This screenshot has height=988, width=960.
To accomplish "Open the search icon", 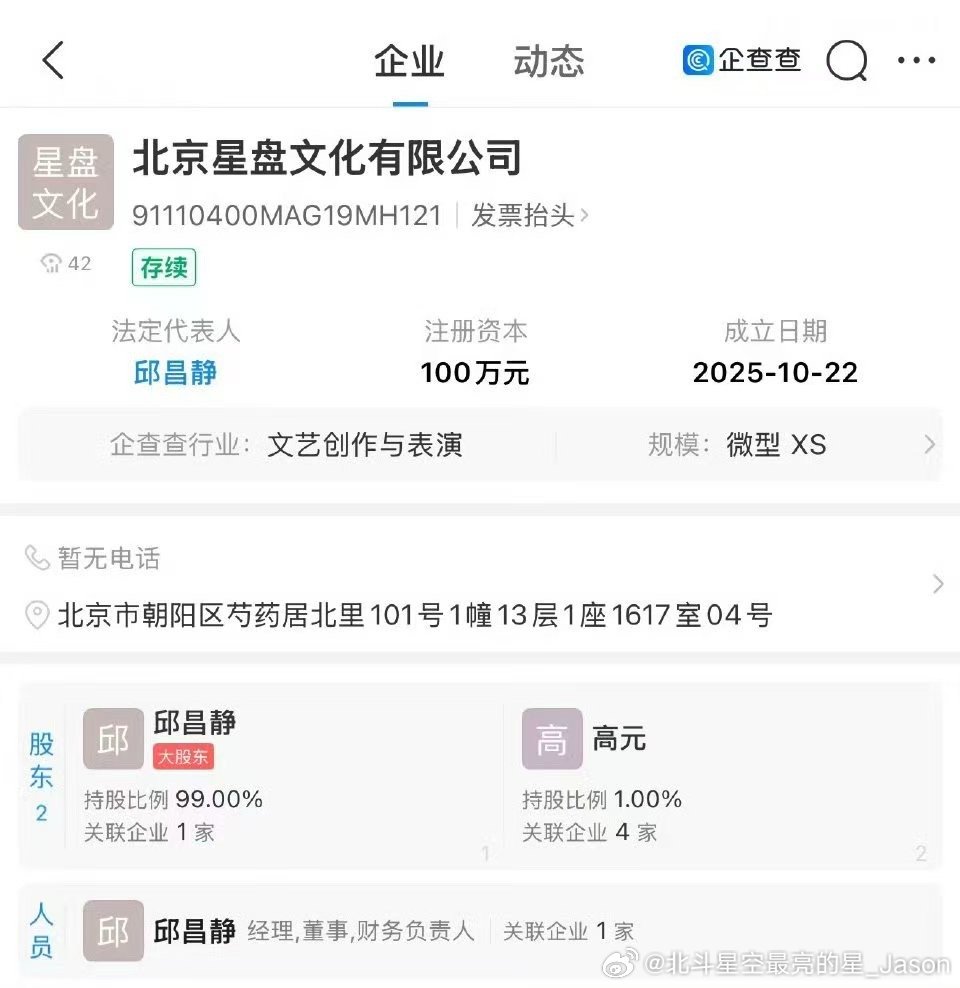I will point(848,60).
